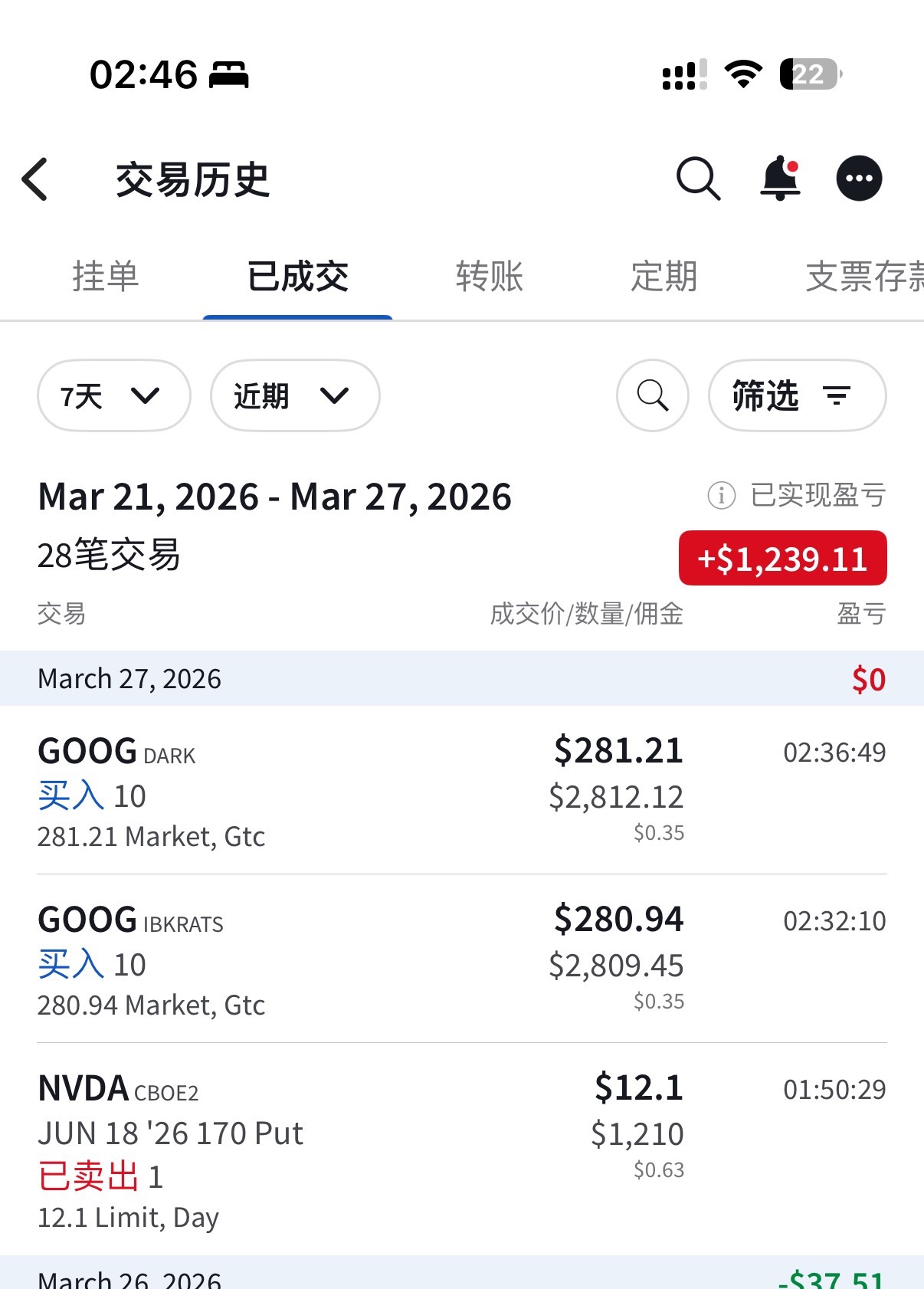The image size is (924, 1289).
Task: Expand the 近期 sort dropdown
Action: pyautogui.click(x=295, y=396)
